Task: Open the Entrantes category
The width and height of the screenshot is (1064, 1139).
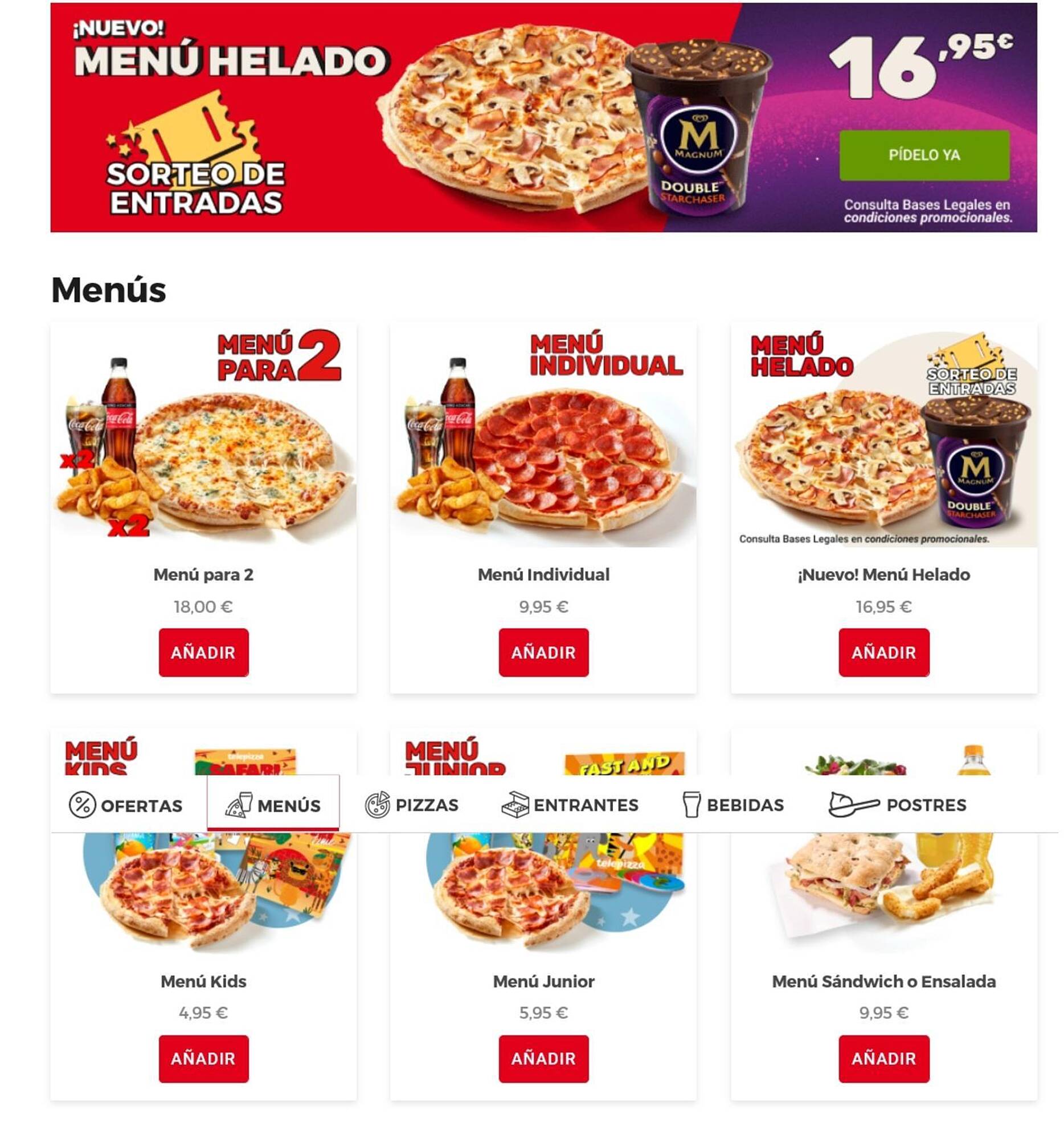Action: click(570, 805)
